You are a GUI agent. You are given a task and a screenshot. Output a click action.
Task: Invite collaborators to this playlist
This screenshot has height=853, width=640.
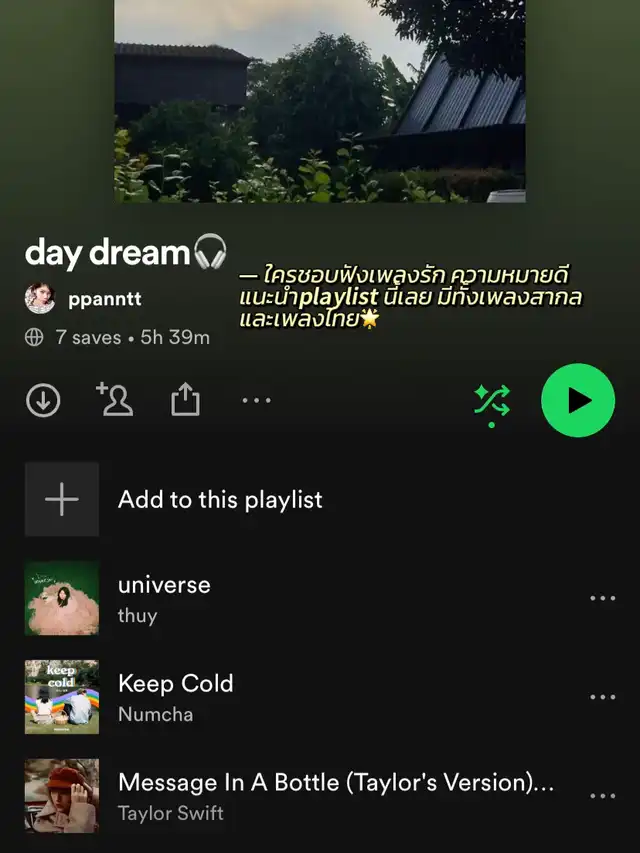click(x=115, y=399)
